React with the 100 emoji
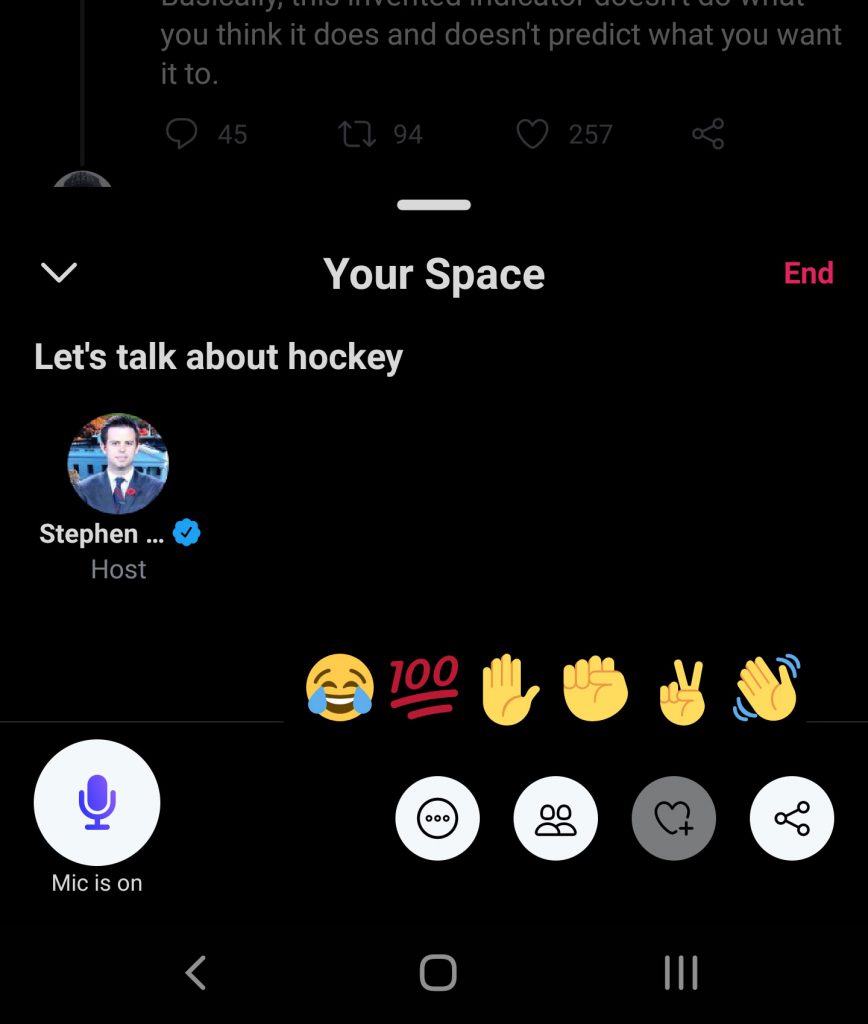Screen dimensions: 868x1024 (424, 685)
